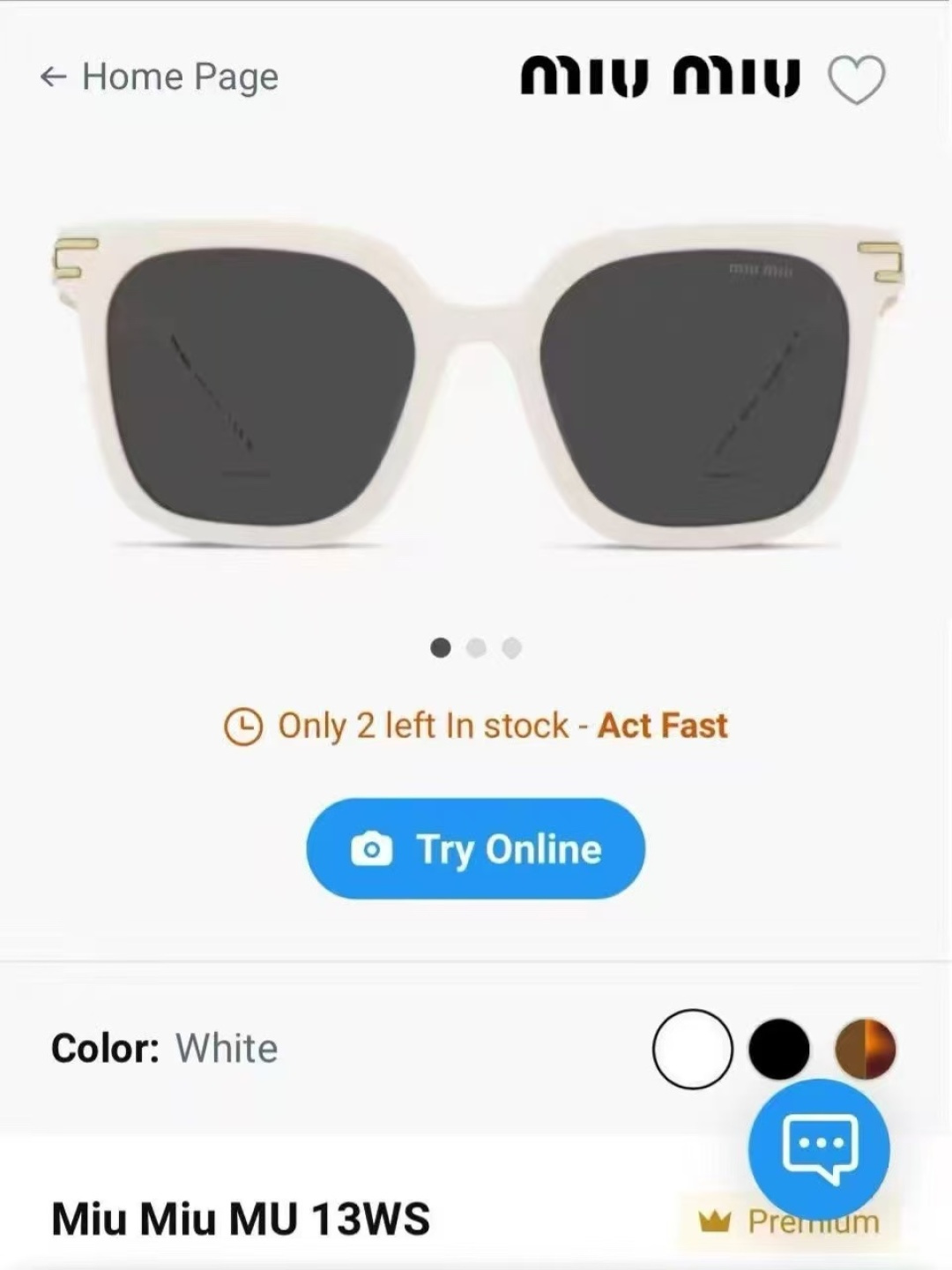952x1270 pixels.
Task: Select the white color swatch
Action: pos(693,1049)
